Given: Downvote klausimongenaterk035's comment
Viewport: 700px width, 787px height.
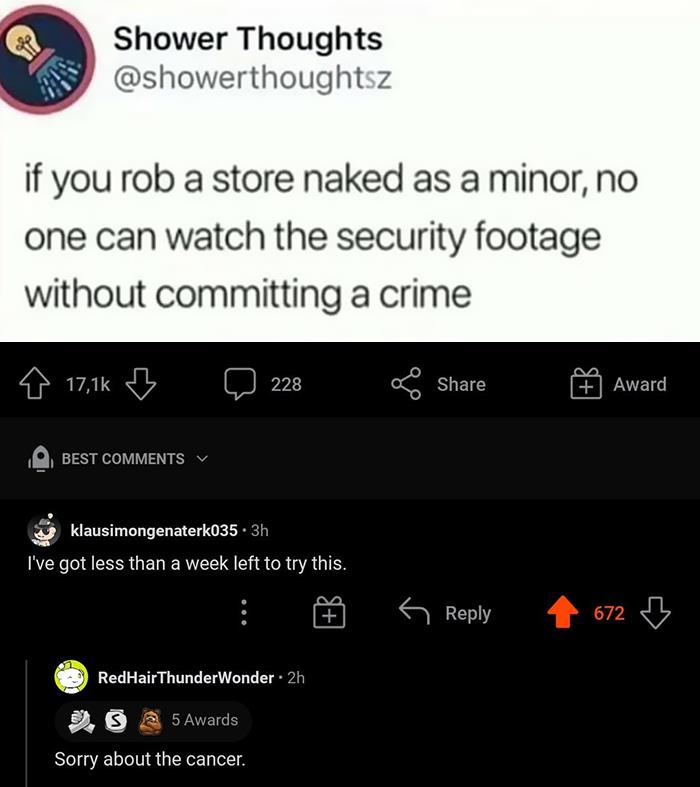Looking at the screenshot, I should pyautogui.click(x=656, y=613).
